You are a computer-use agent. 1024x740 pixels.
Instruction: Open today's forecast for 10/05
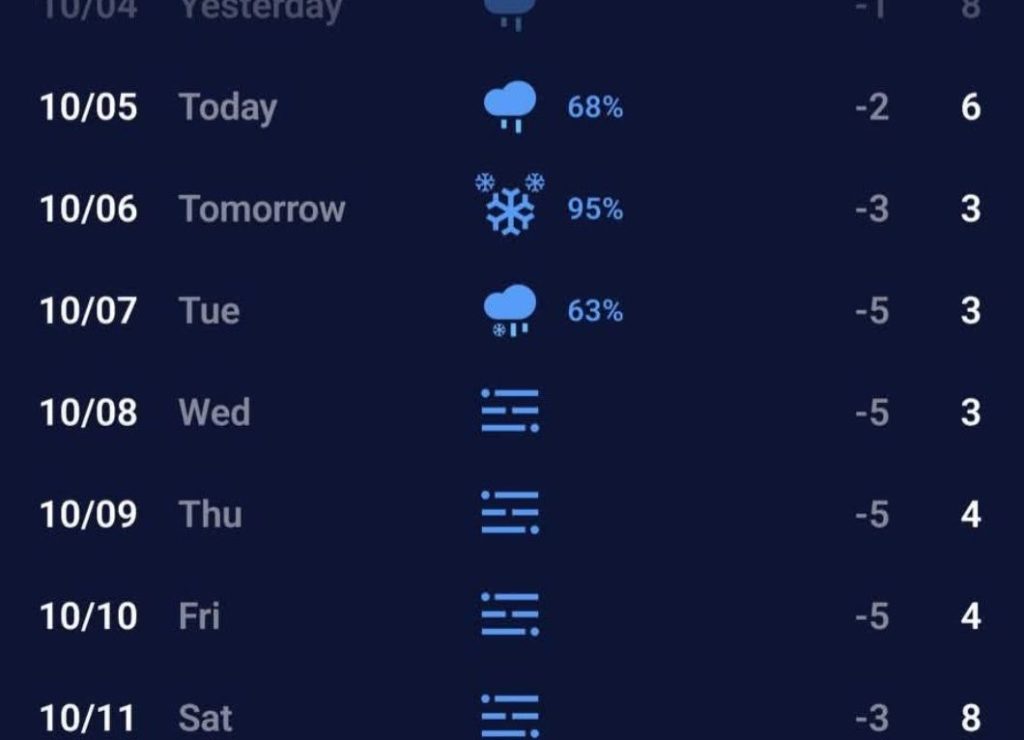point(510,107)
